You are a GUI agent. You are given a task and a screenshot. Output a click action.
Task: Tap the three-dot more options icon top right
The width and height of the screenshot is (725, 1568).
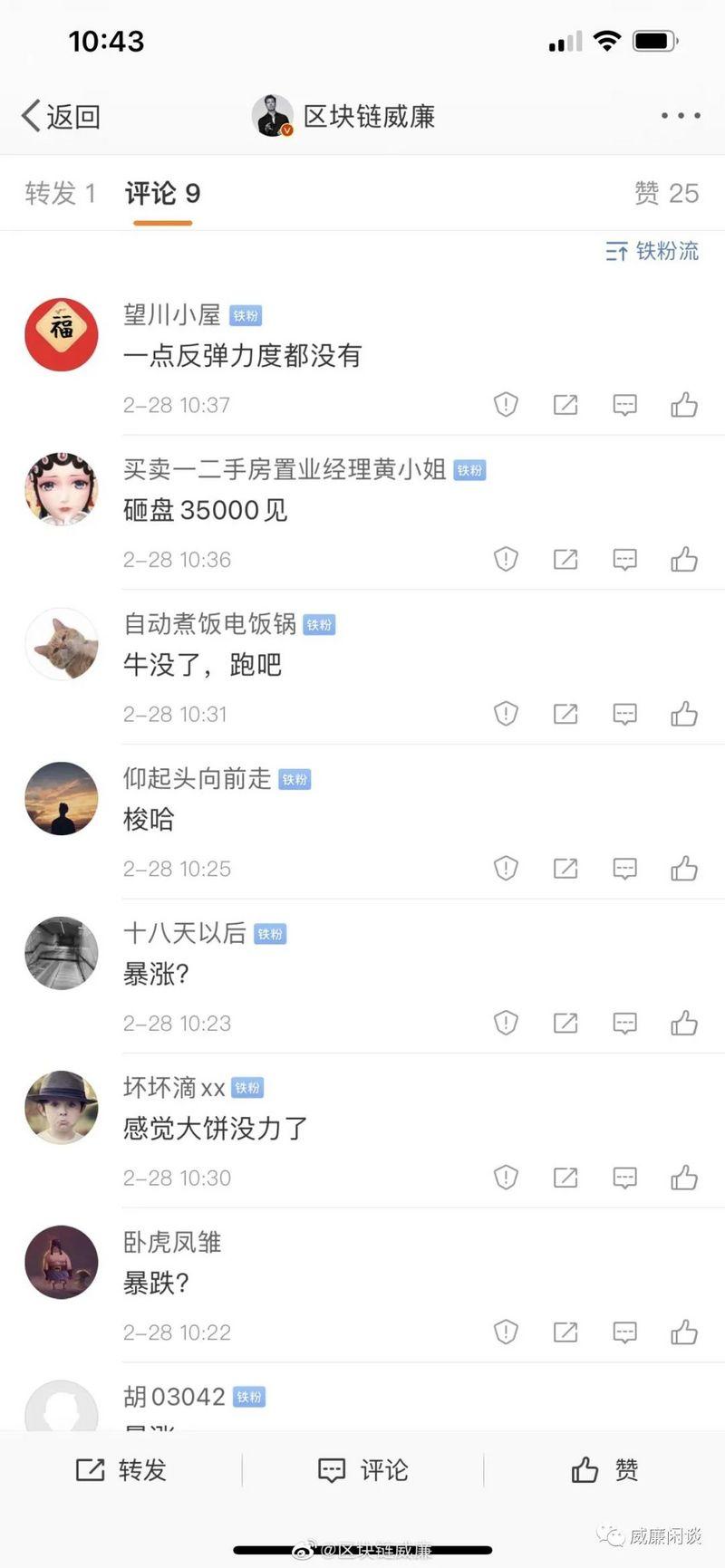click(679, 115)
